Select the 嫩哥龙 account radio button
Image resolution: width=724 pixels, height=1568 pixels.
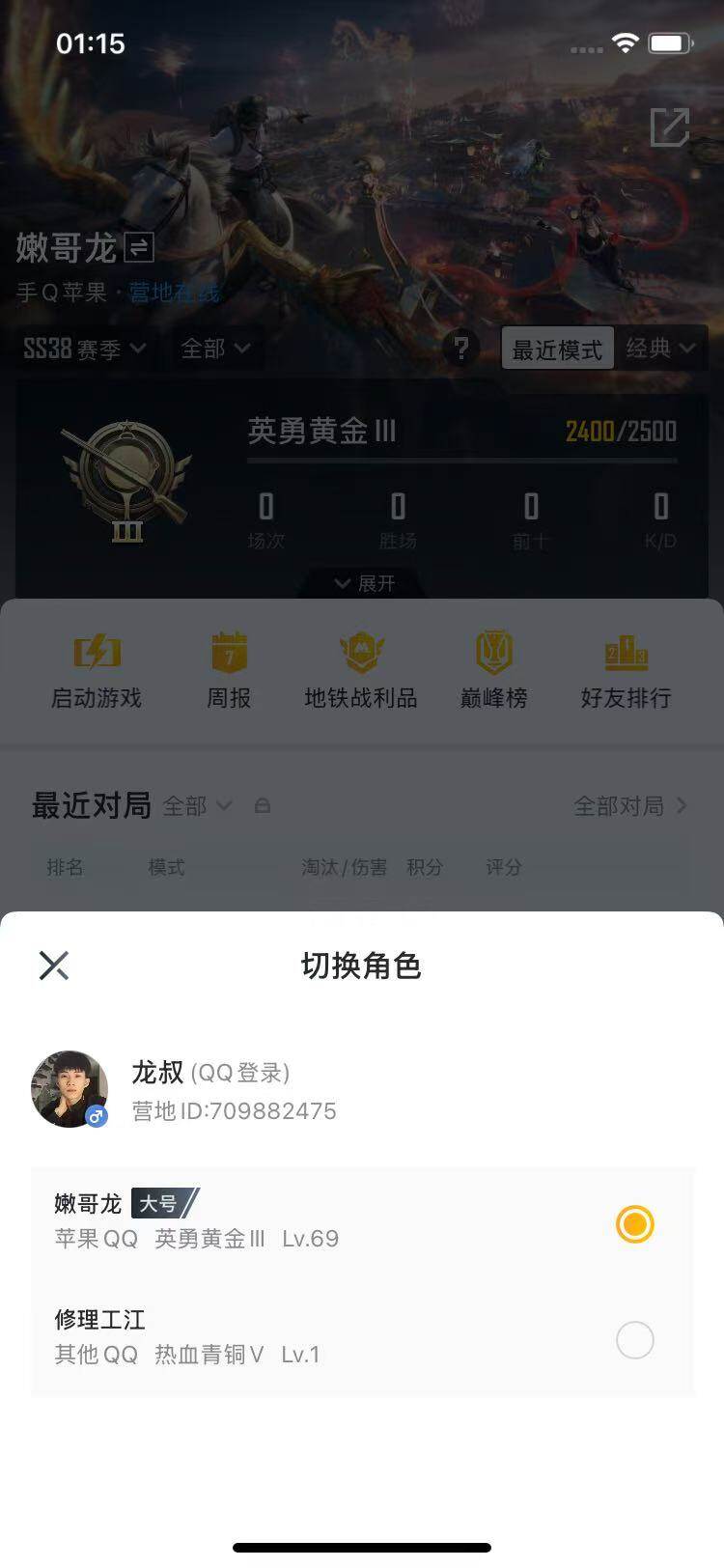[x=634, y=1223]
